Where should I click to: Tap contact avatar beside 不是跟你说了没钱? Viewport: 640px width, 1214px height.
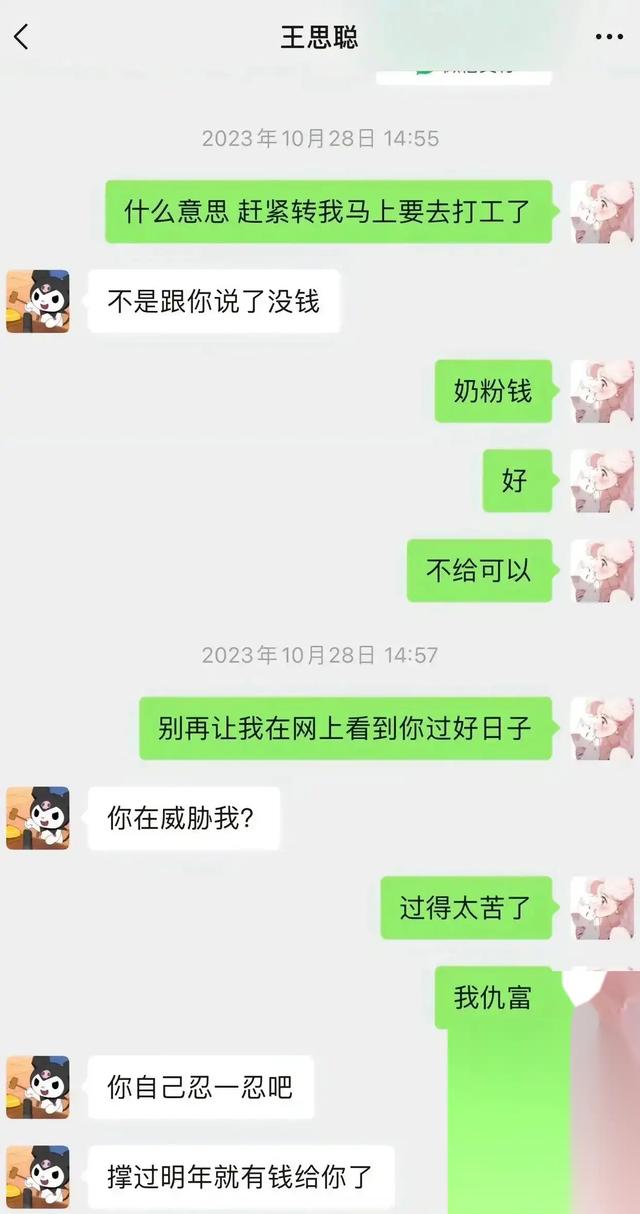click(38, 301)
